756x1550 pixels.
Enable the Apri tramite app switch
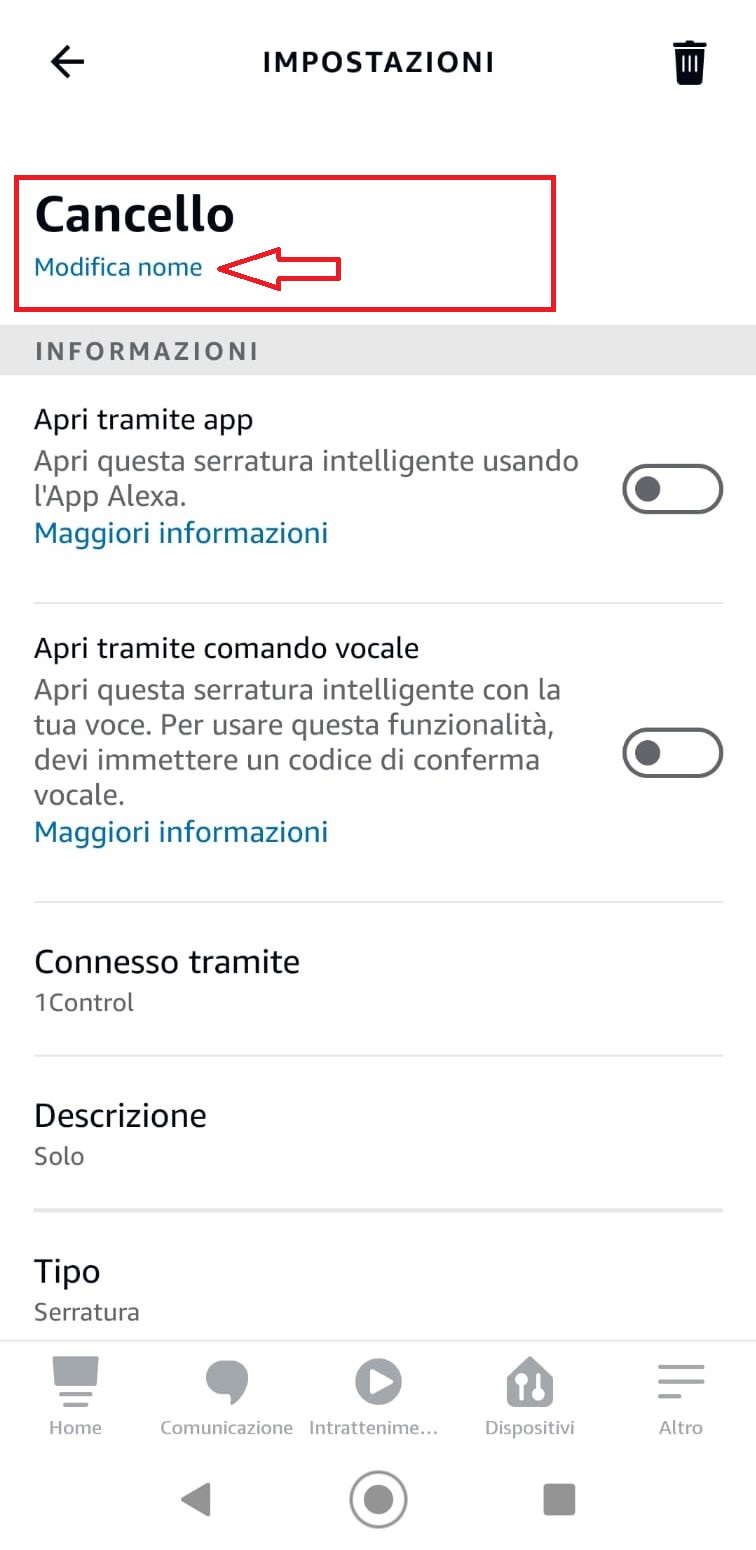tap(672, 489)
